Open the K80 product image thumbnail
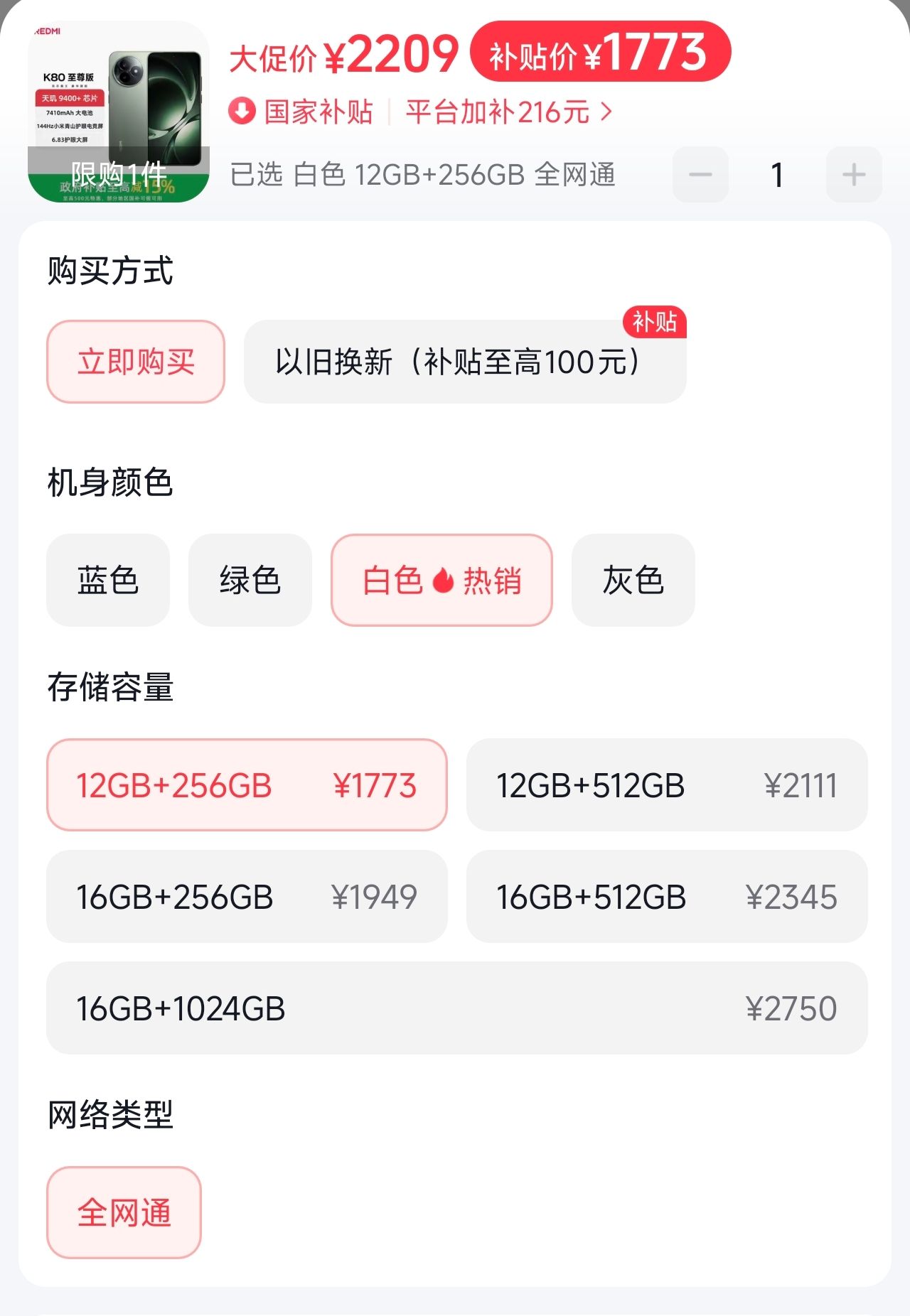The image size is (910, 1316). click(x=119, y=112)
